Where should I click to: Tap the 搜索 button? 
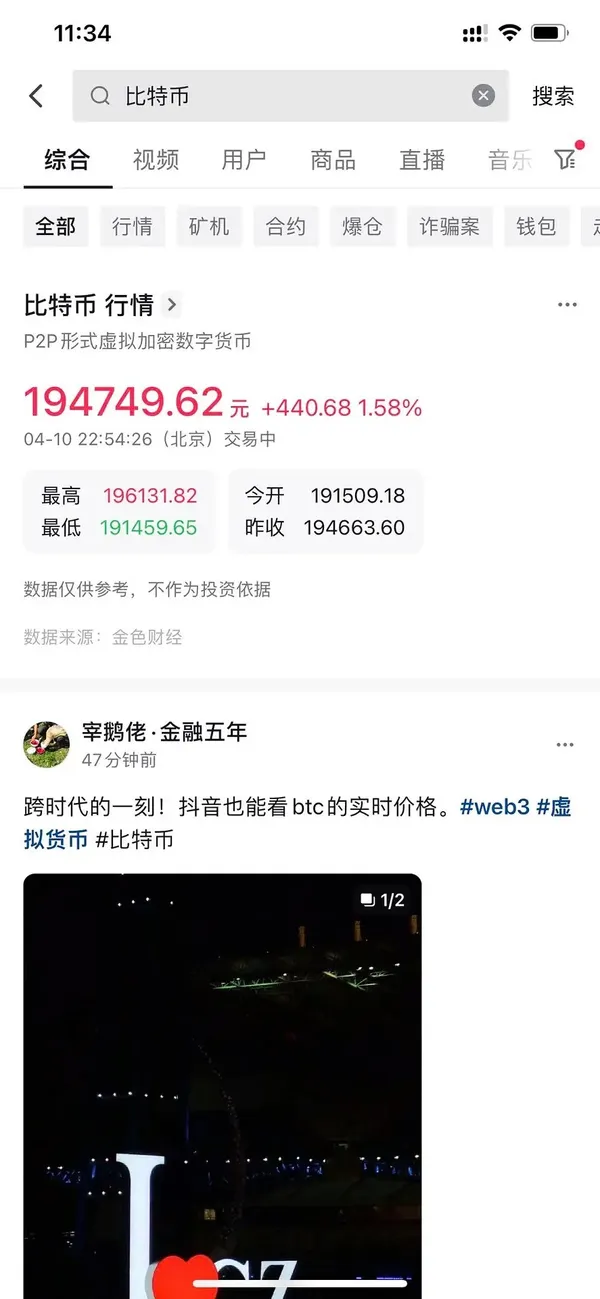553,96
